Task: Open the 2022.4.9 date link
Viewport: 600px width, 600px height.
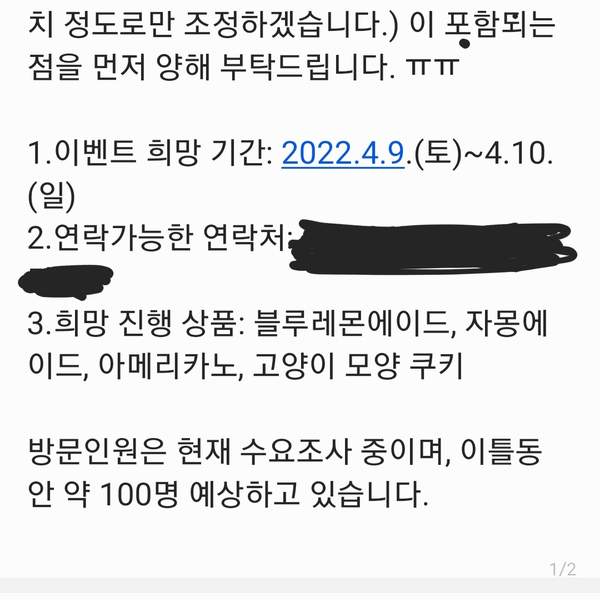Action: (345, 155)
